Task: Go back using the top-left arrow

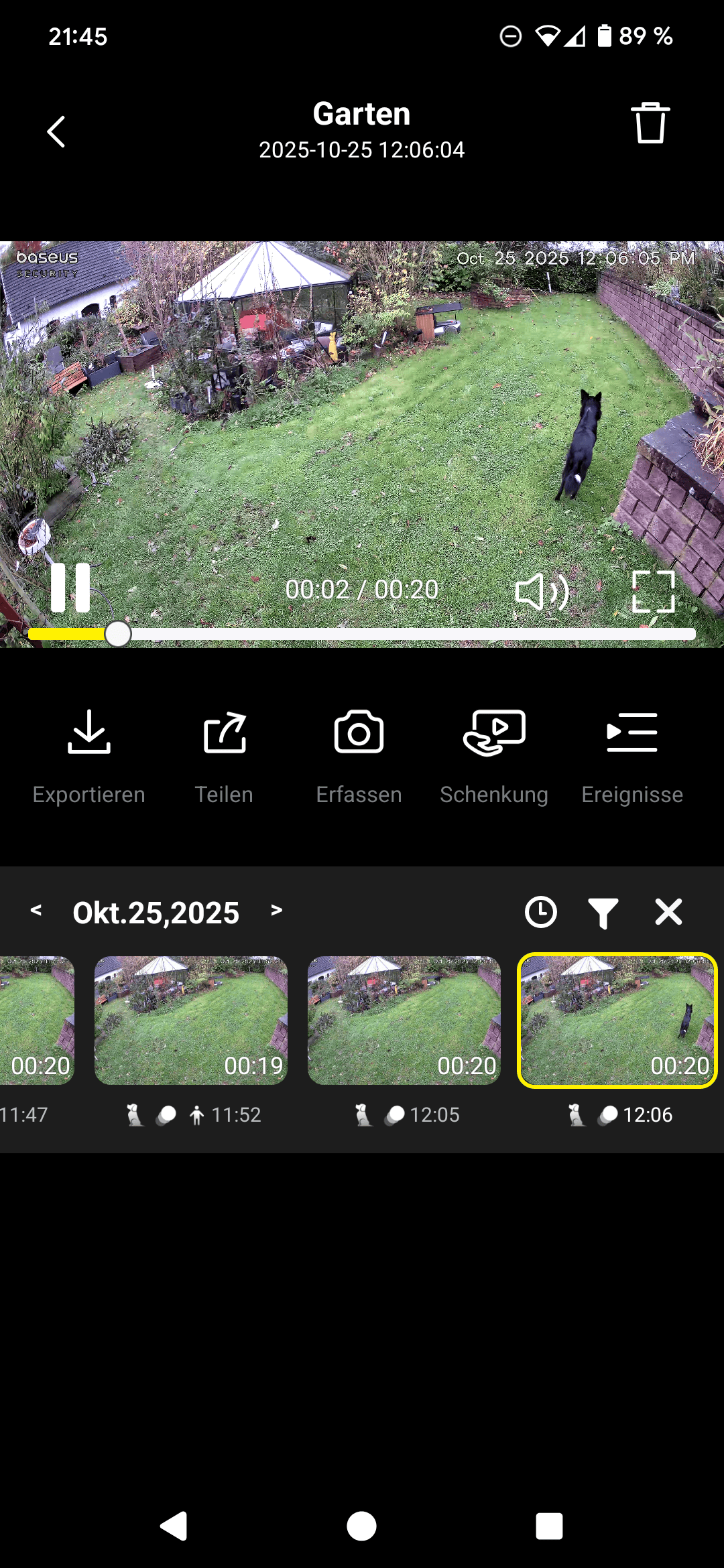Action: 56,131
